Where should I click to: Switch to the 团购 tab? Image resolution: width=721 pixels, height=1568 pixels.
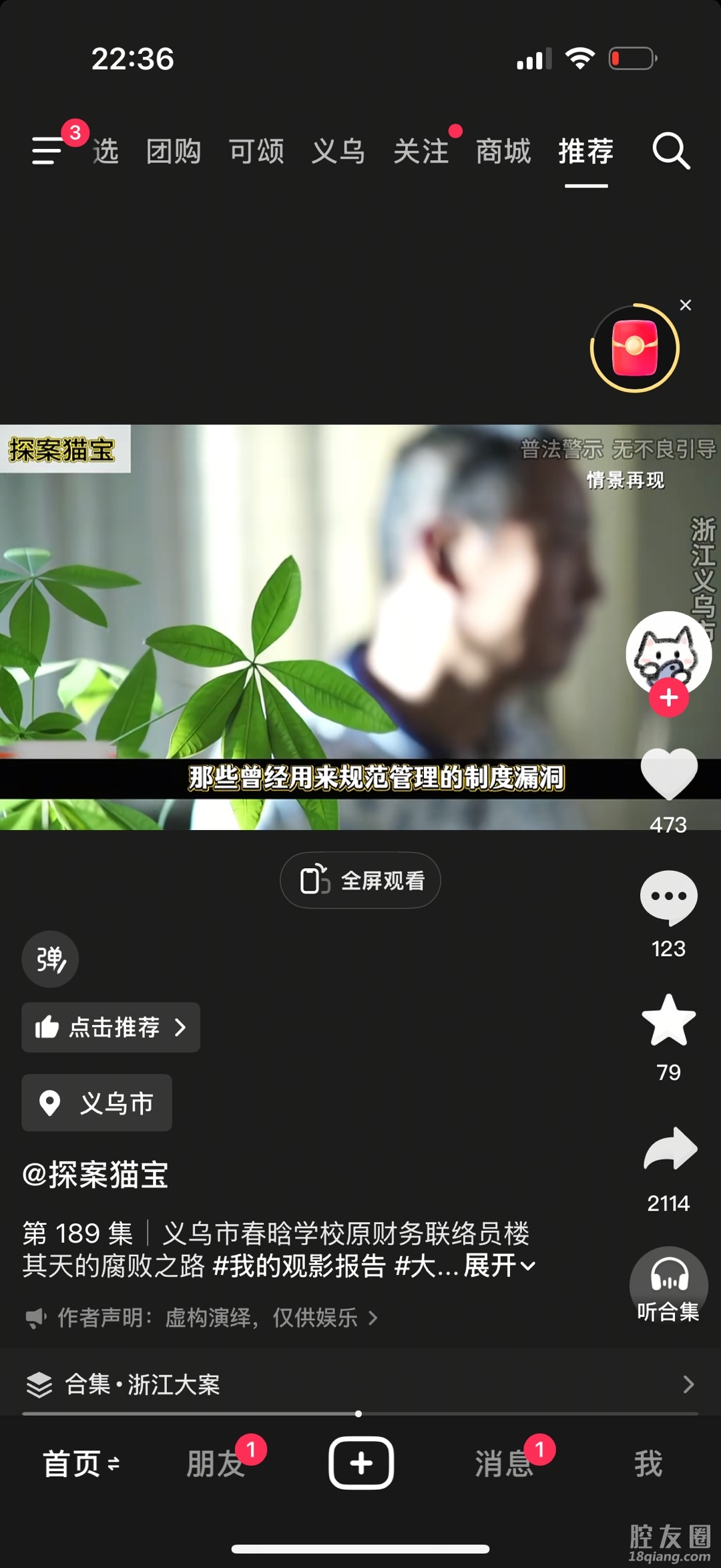coord(174,152)
